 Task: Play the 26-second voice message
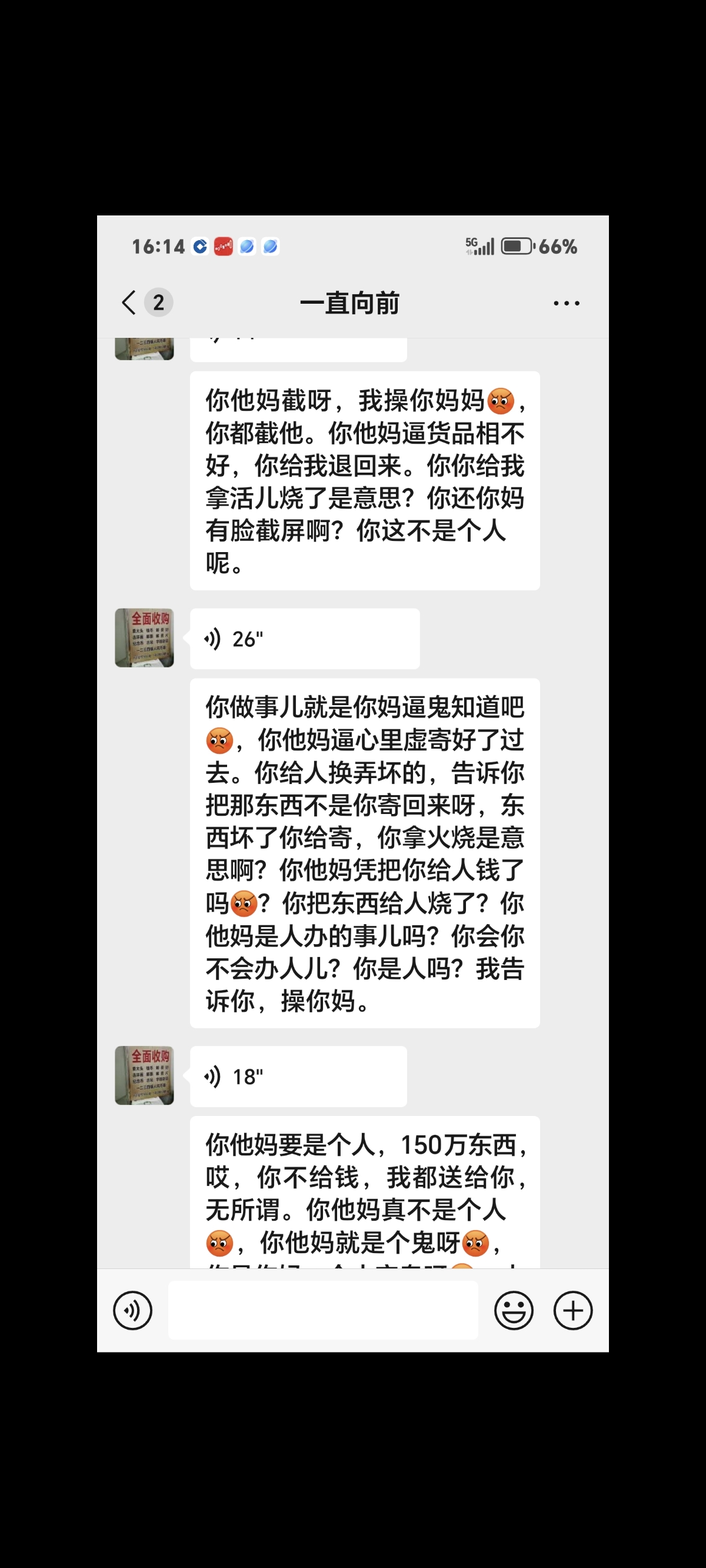(304, 639)
